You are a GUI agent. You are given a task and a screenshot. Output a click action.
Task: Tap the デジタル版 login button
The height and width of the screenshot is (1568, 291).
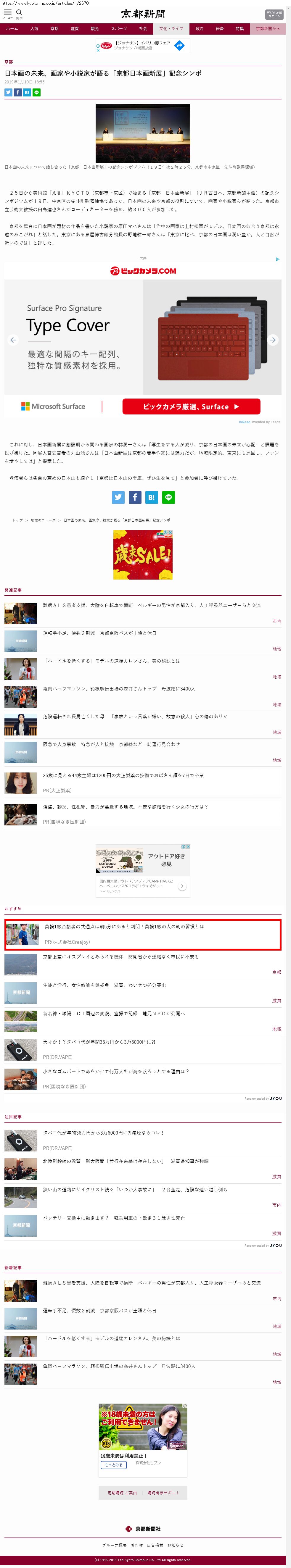(274, 14)
